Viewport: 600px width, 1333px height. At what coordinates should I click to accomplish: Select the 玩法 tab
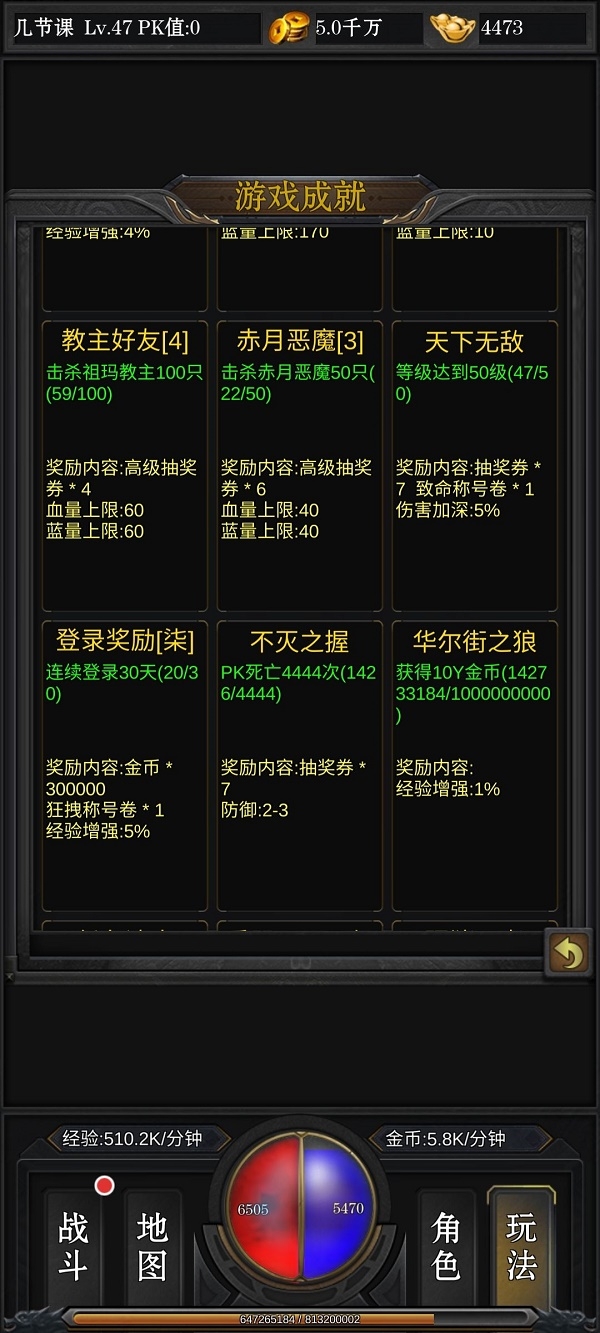(521, 1245)
